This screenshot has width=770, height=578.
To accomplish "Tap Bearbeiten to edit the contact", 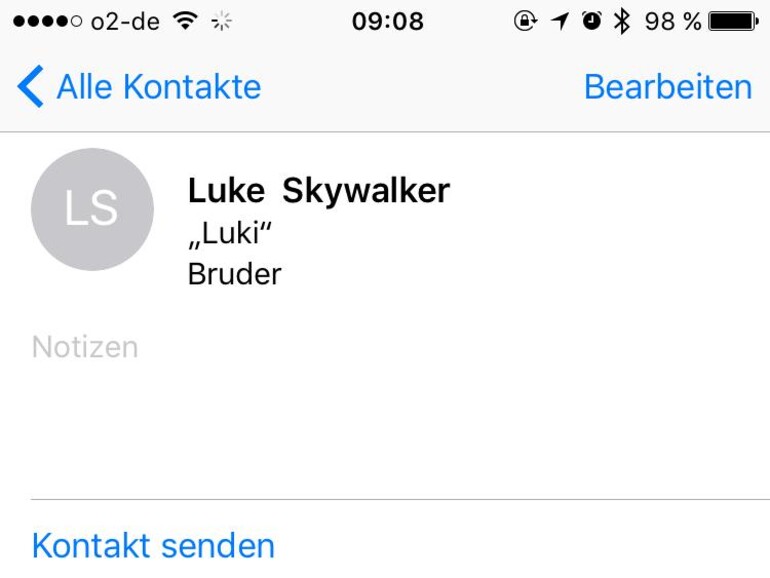I will pos(667,88).
